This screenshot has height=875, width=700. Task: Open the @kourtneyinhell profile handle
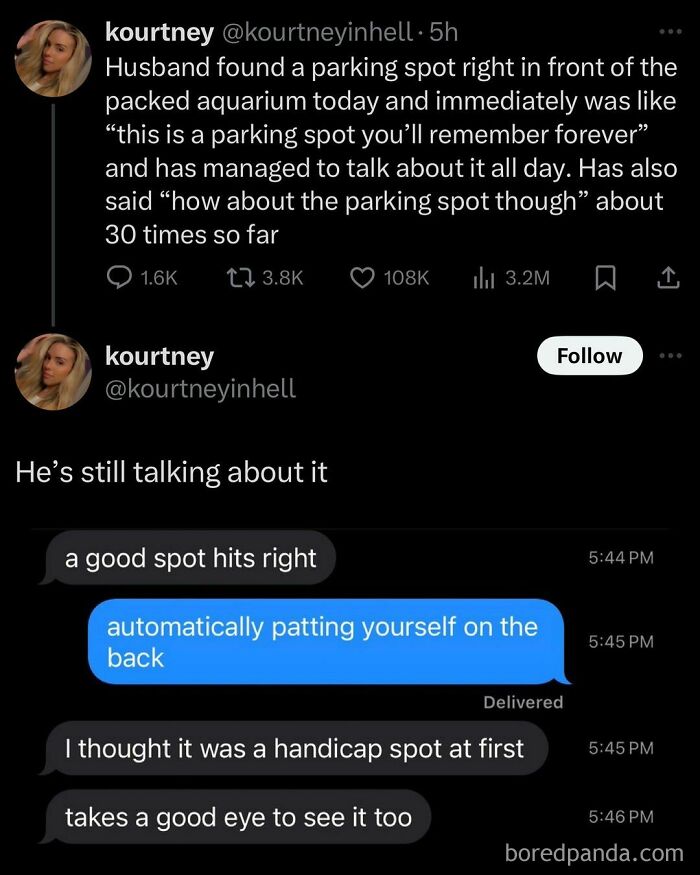201,389
